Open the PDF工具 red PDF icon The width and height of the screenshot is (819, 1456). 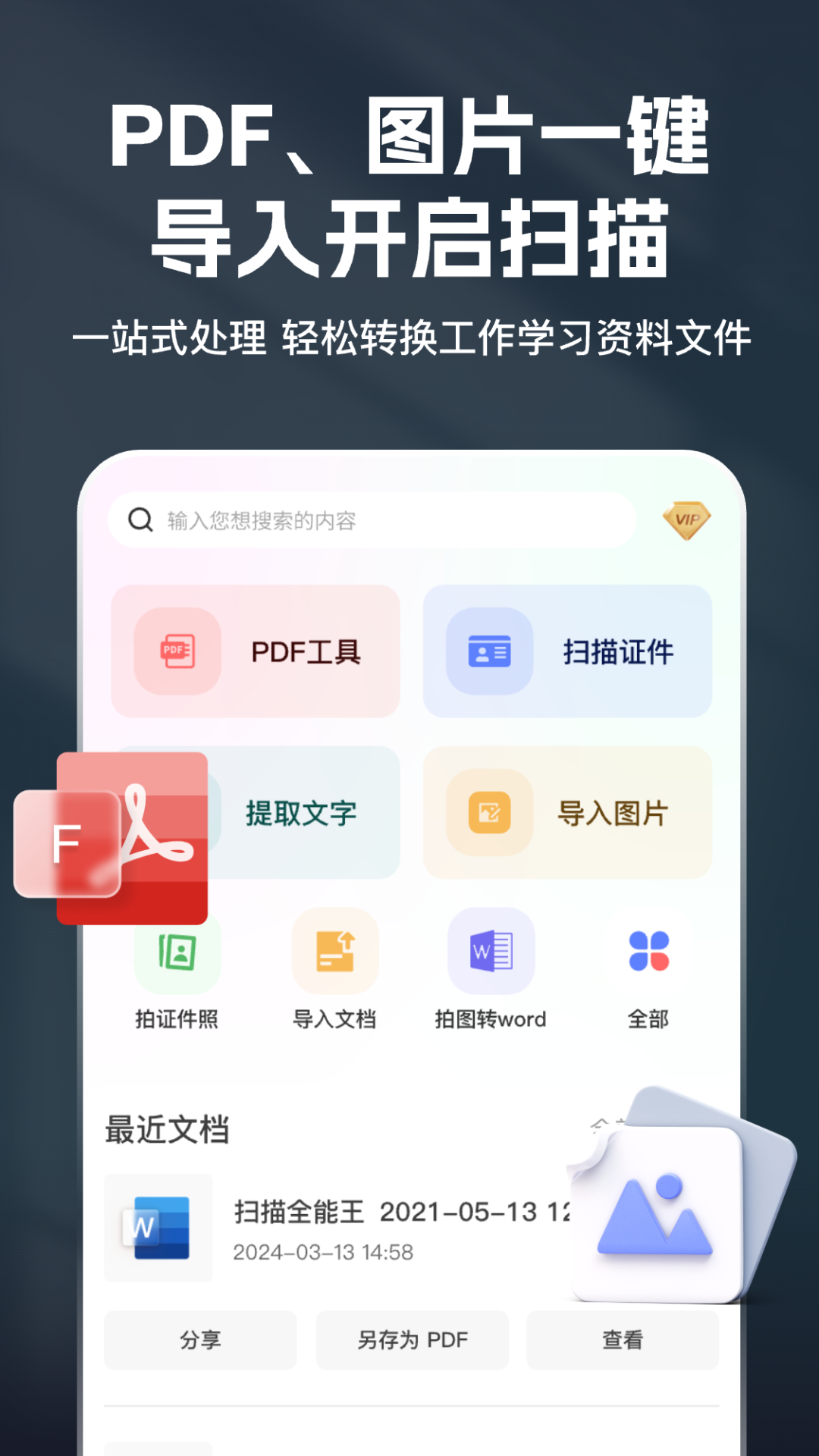click(x=175, y=651)
